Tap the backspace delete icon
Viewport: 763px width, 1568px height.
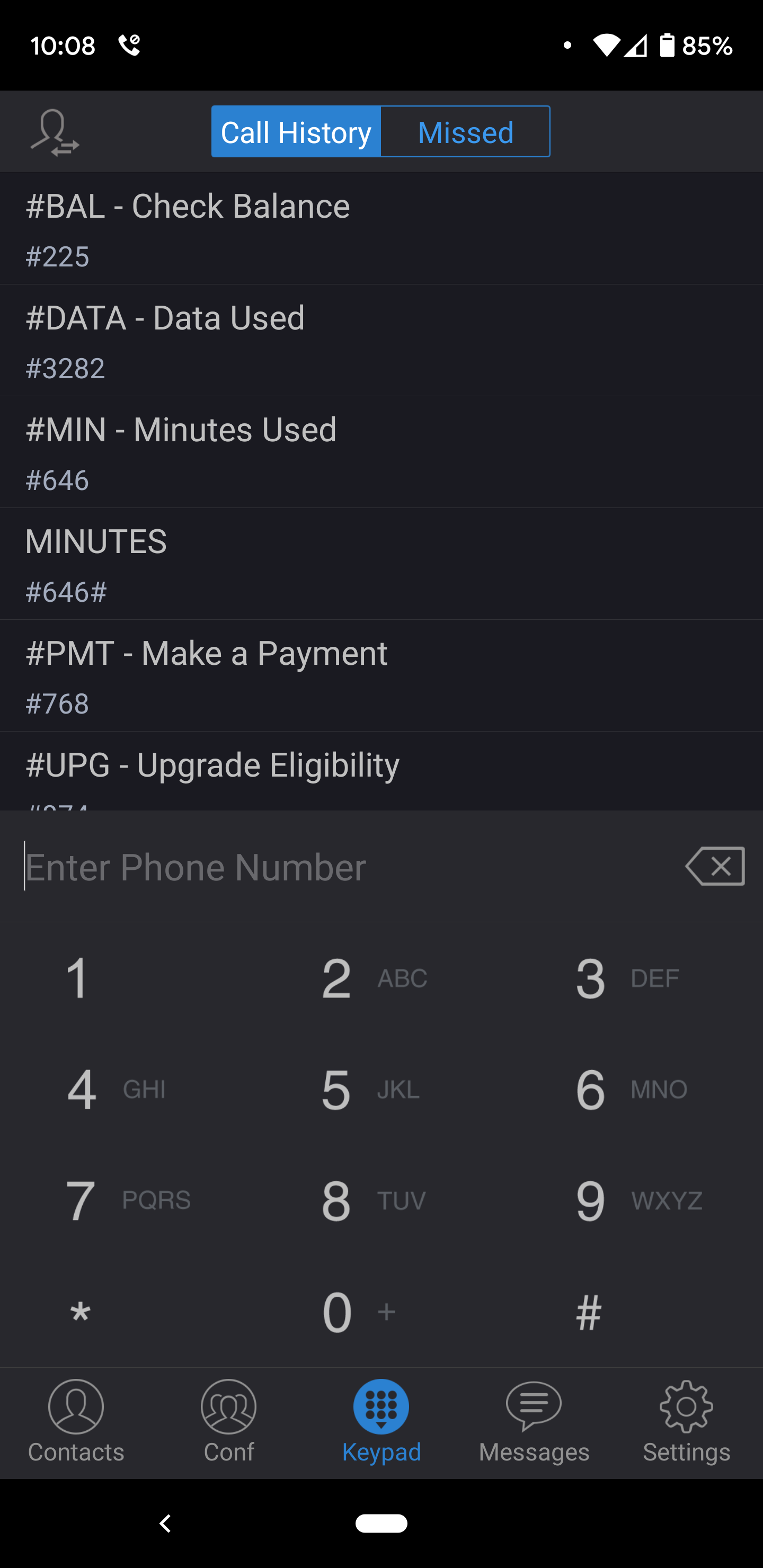[x=715, y=866]
